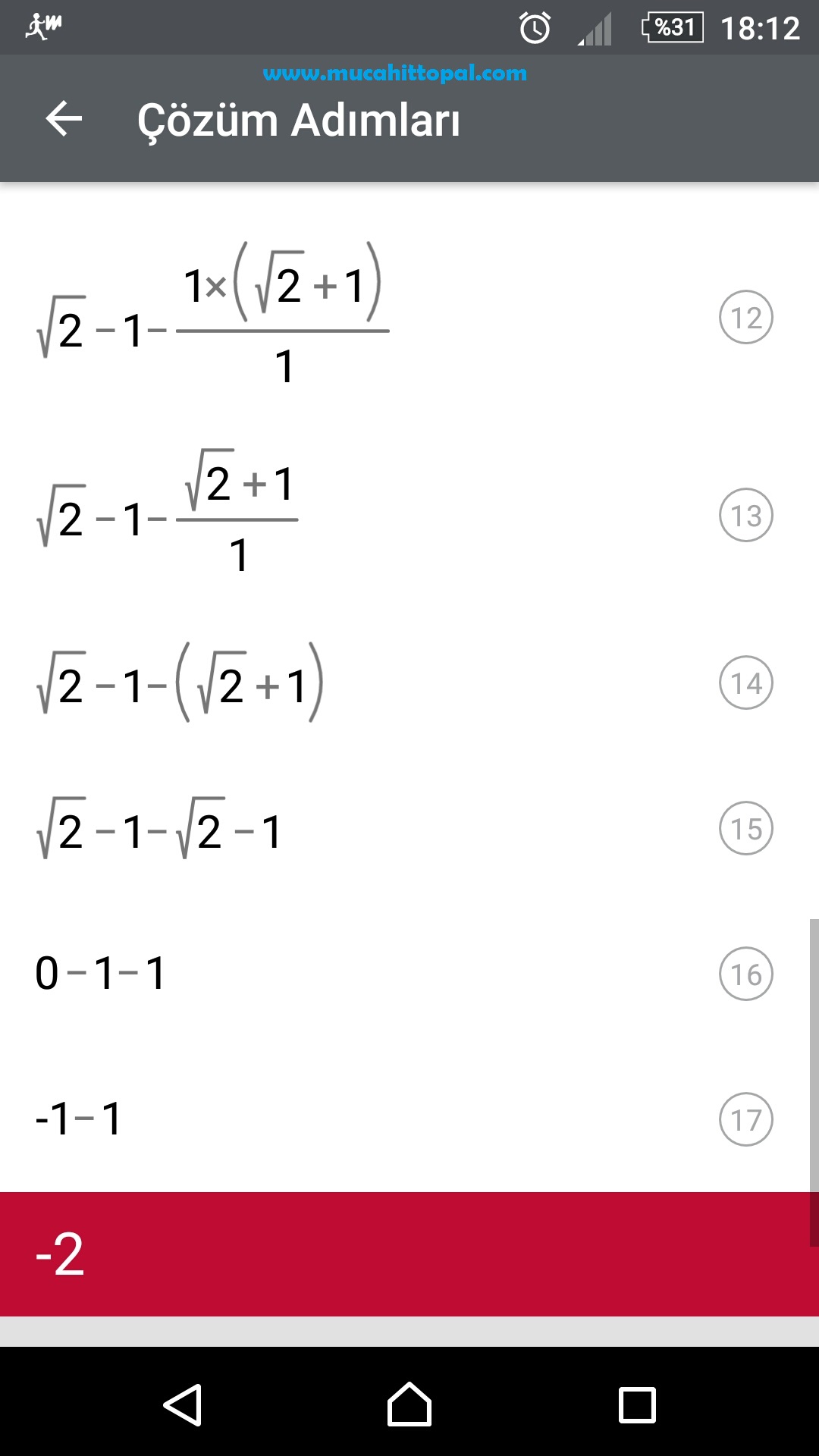
Task: Open recent apps overview
Action: coord(637,1405)
